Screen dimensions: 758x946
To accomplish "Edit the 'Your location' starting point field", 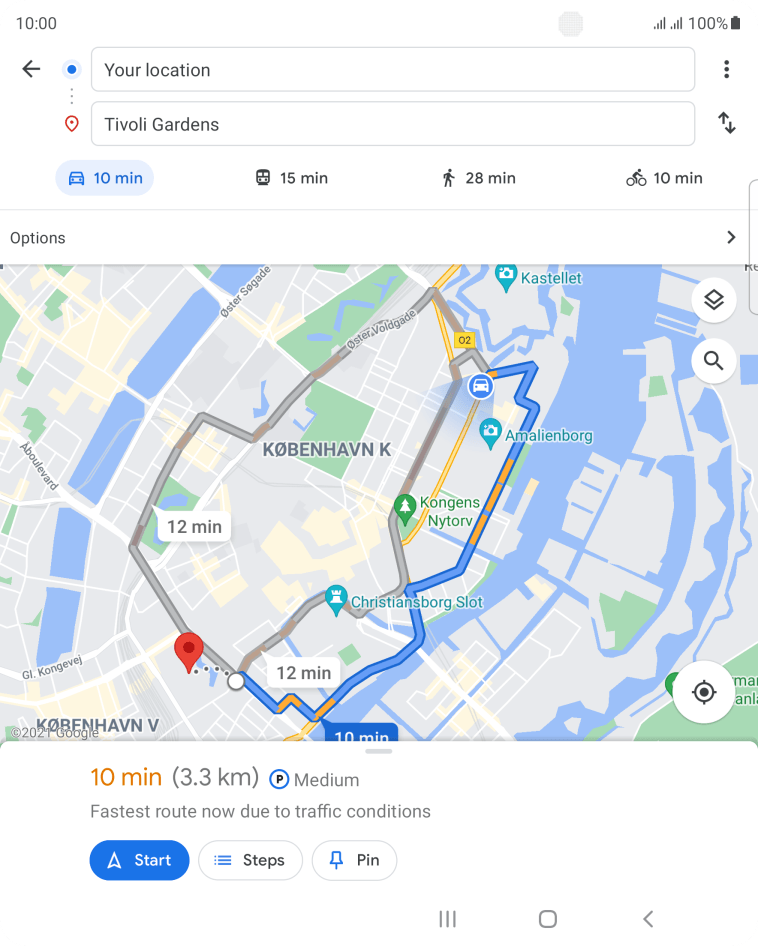I will [x=392, y=70].
